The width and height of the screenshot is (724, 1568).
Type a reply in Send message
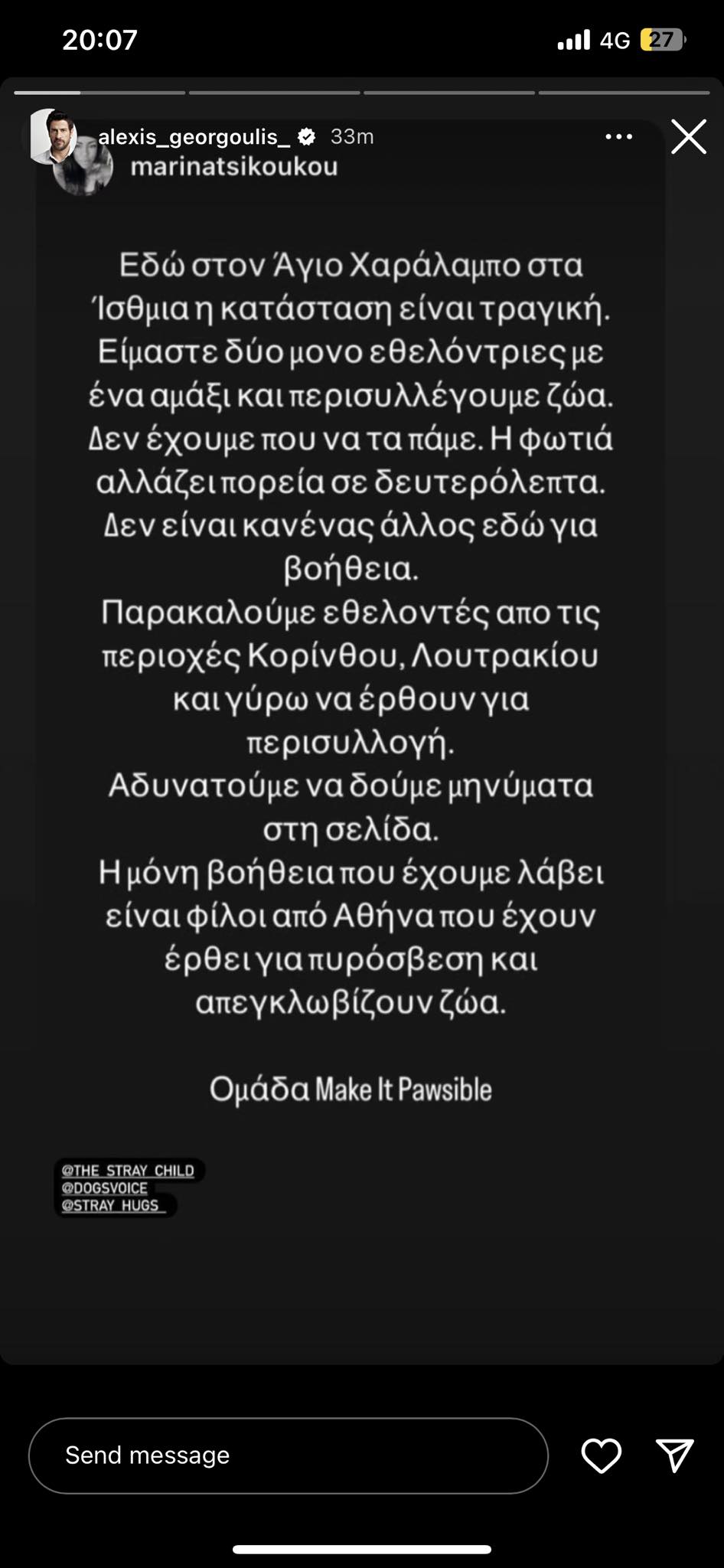tap(288, 1455)
